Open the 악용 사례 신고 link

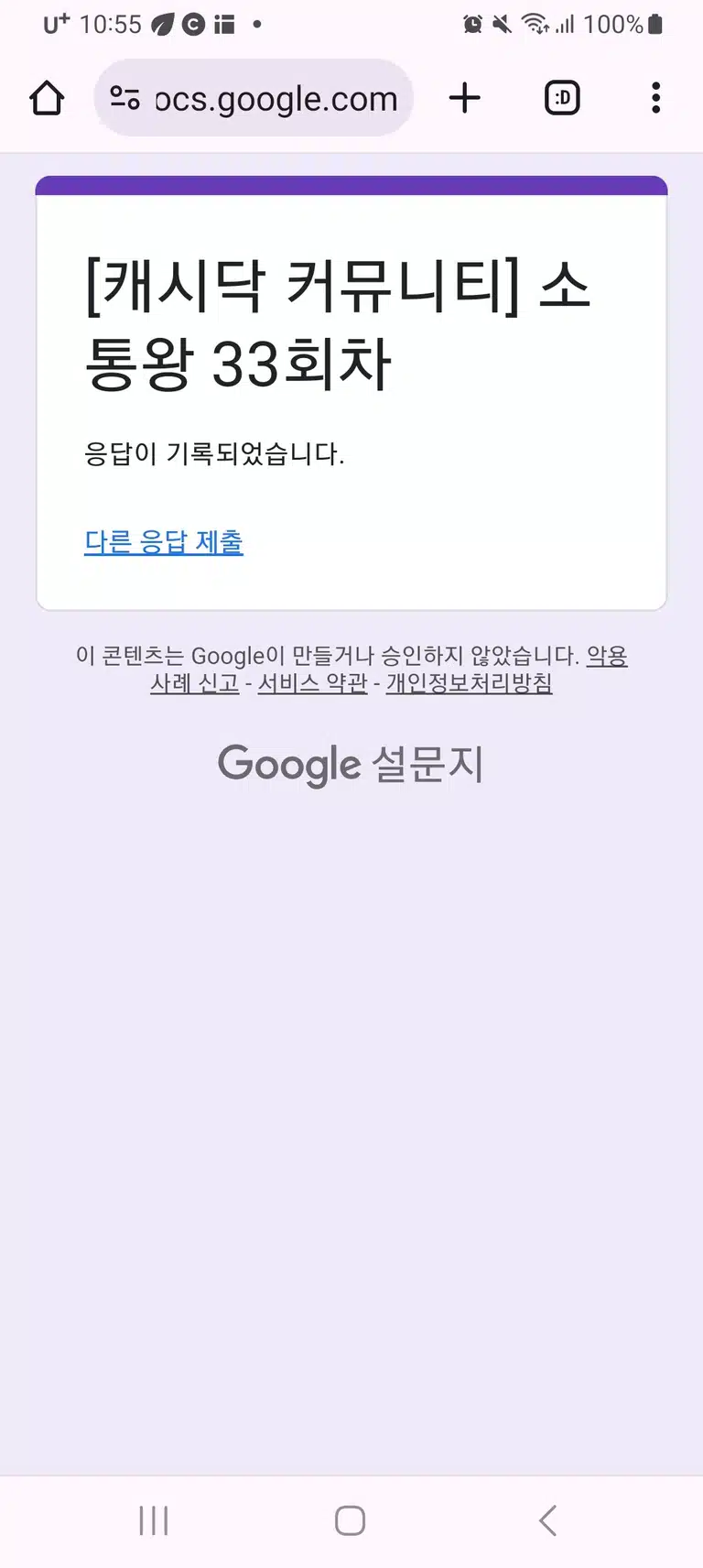point(195,683)
